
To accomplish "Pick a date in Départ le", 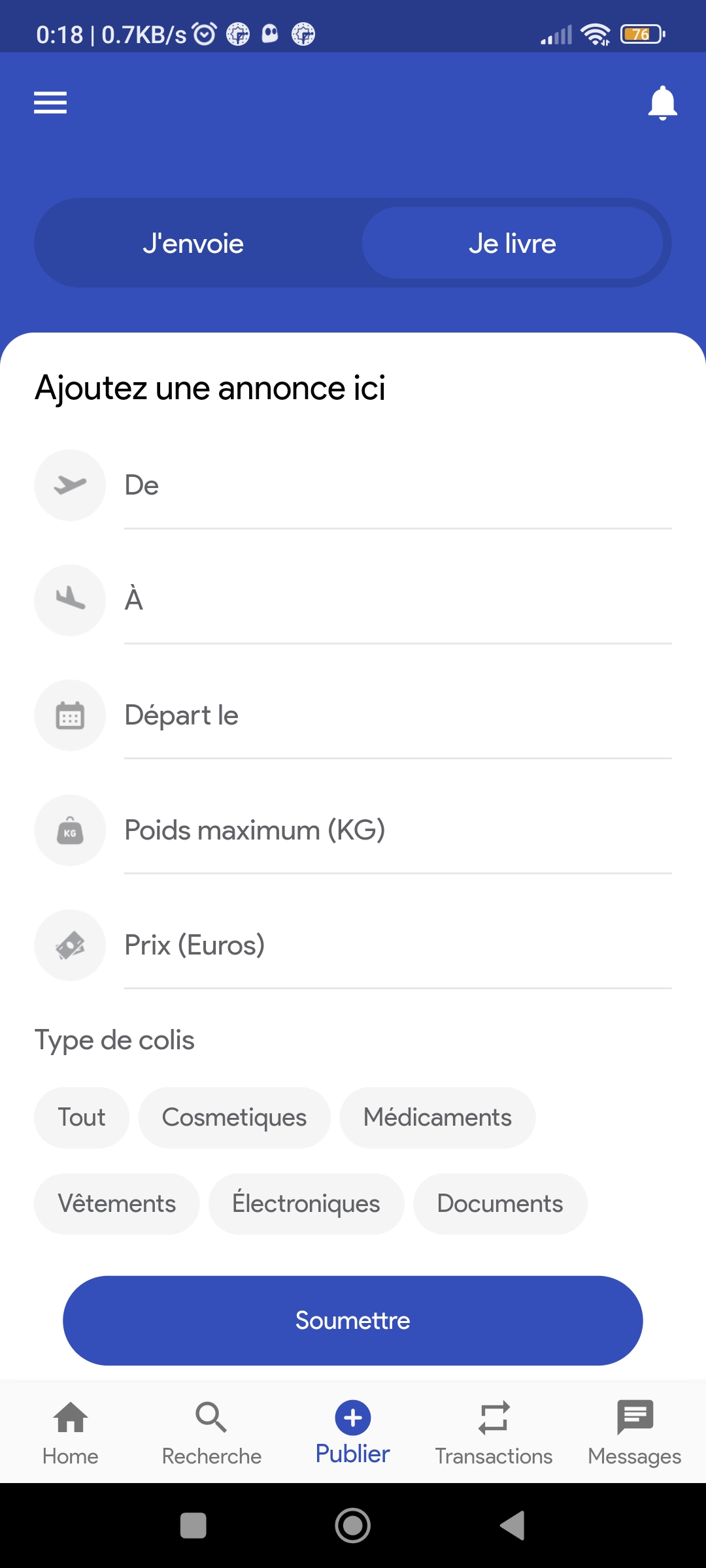I will click(398, 716).
